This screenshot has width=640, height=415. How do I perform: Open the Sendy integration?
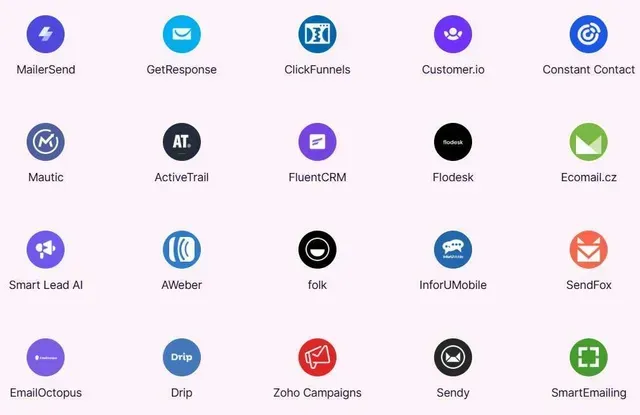453,357
